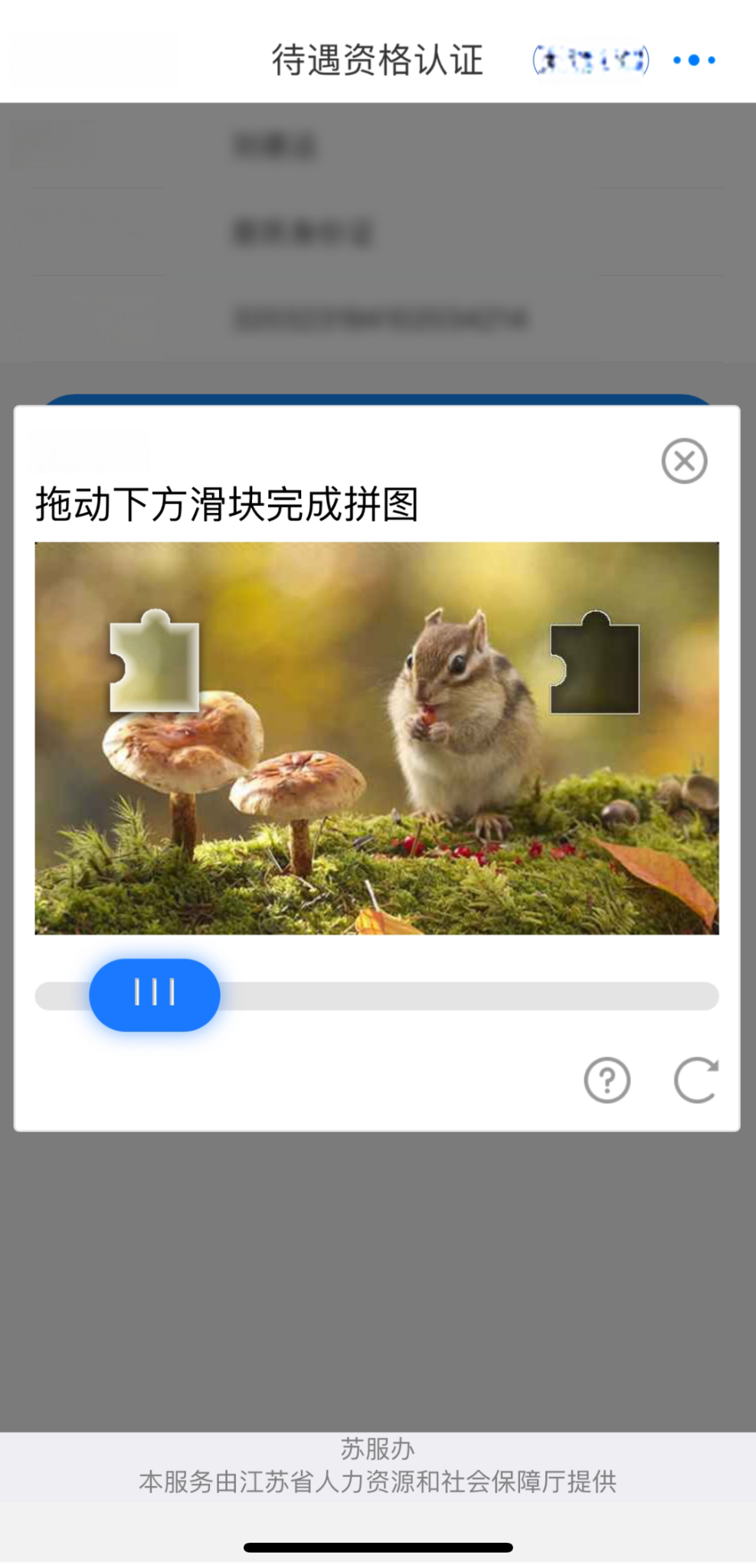Close the puzzle verification dialog

[x=684, y=461]
